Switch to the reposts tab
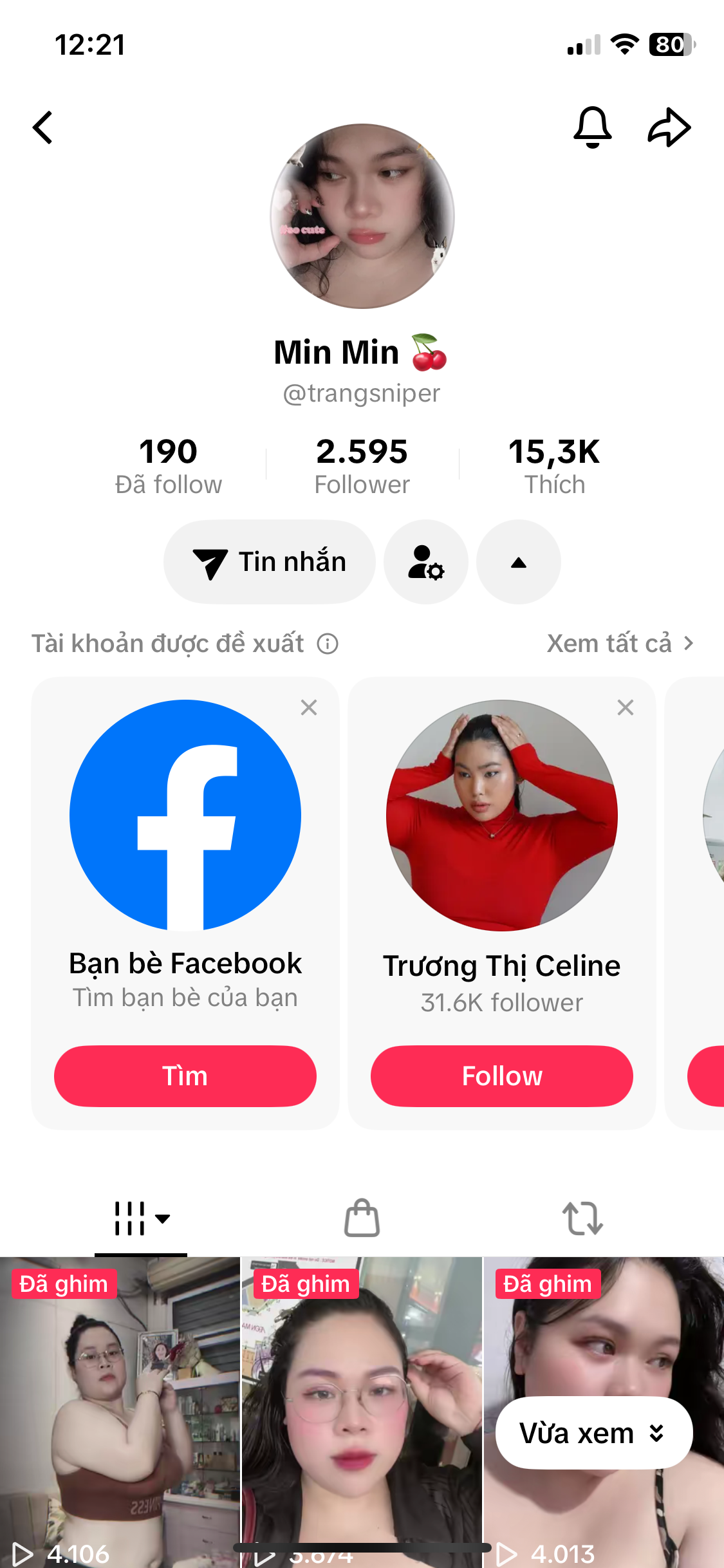 coord(582,1218)
